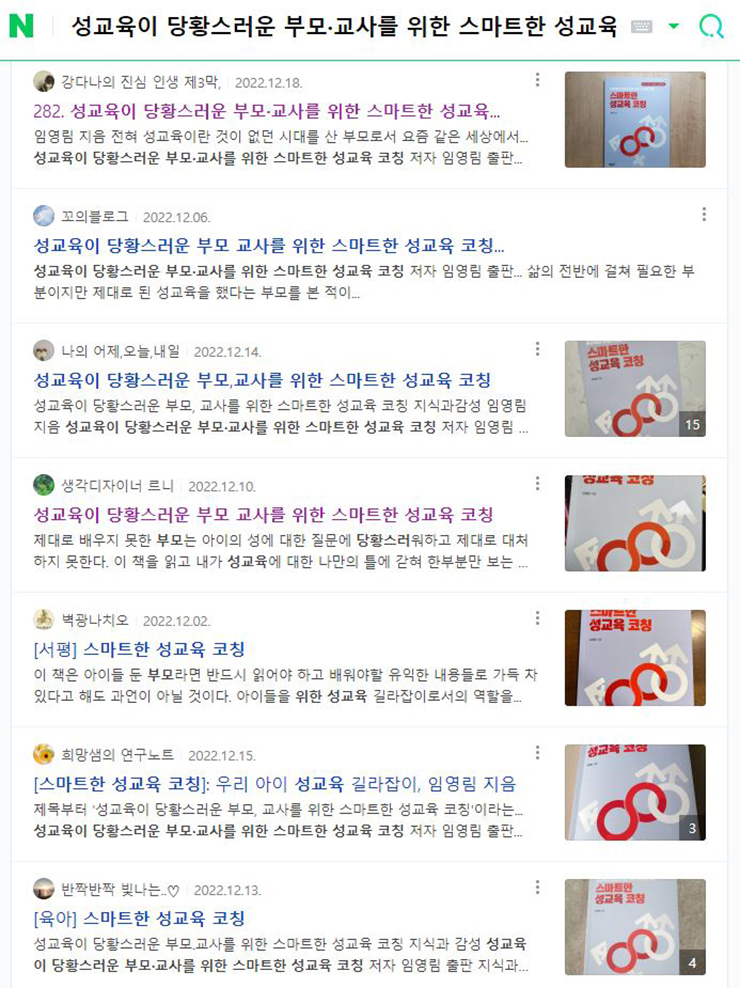Open [서평] 스마트한 성교육 코칭 post

tap(139, 649)
